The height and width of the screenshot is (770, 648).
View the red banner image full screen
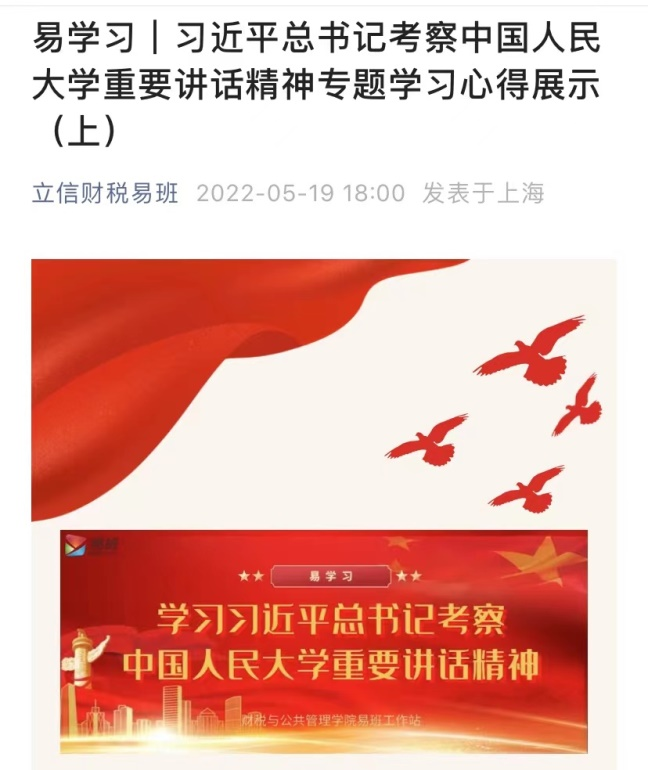[323, 640]
